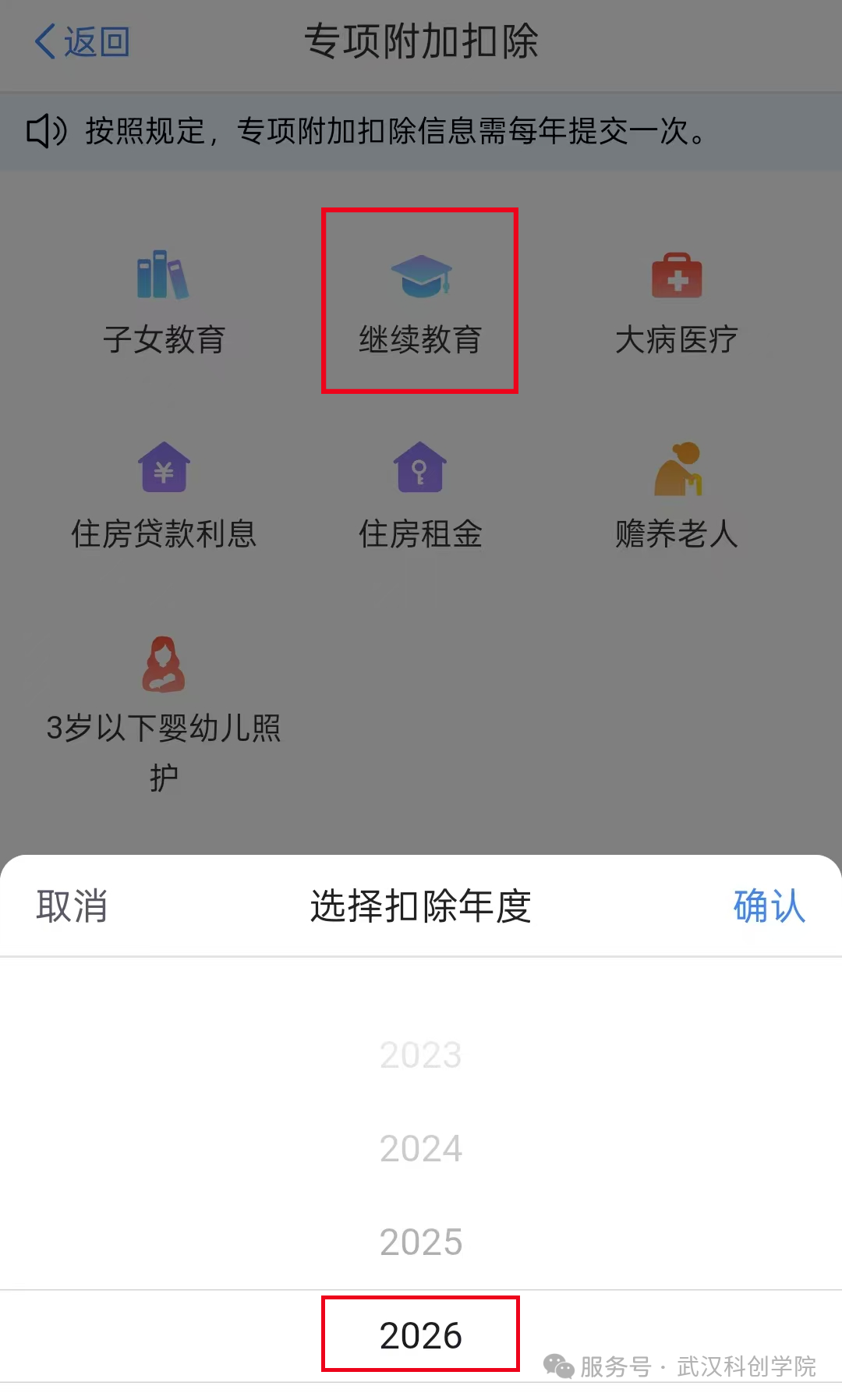Select year 2023 in the picker
Image resolution: width=842 pixels, height=1400 pixels.
tap(420, 1055)
